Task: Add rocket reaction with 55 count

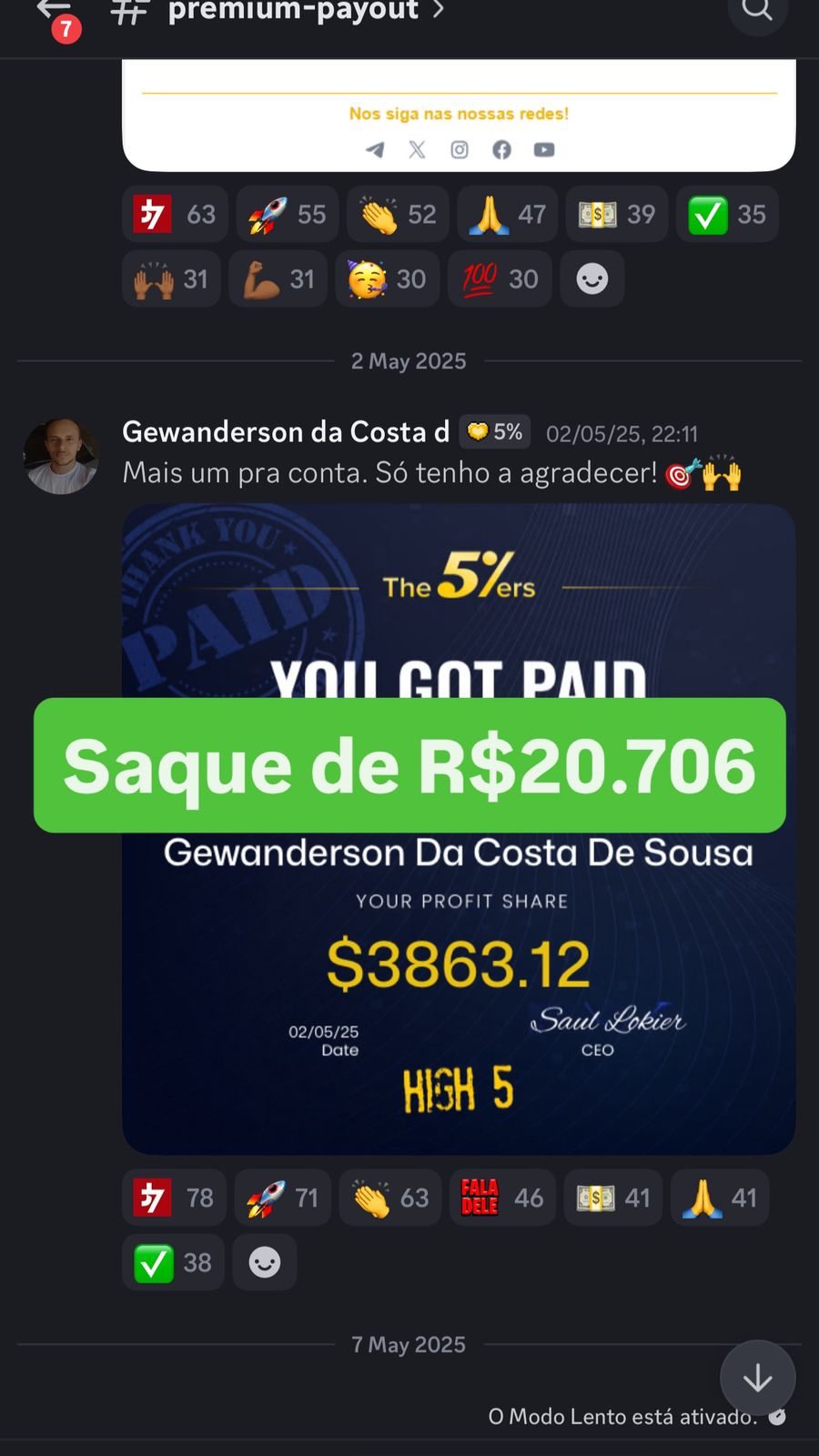Action: point(288,215)
